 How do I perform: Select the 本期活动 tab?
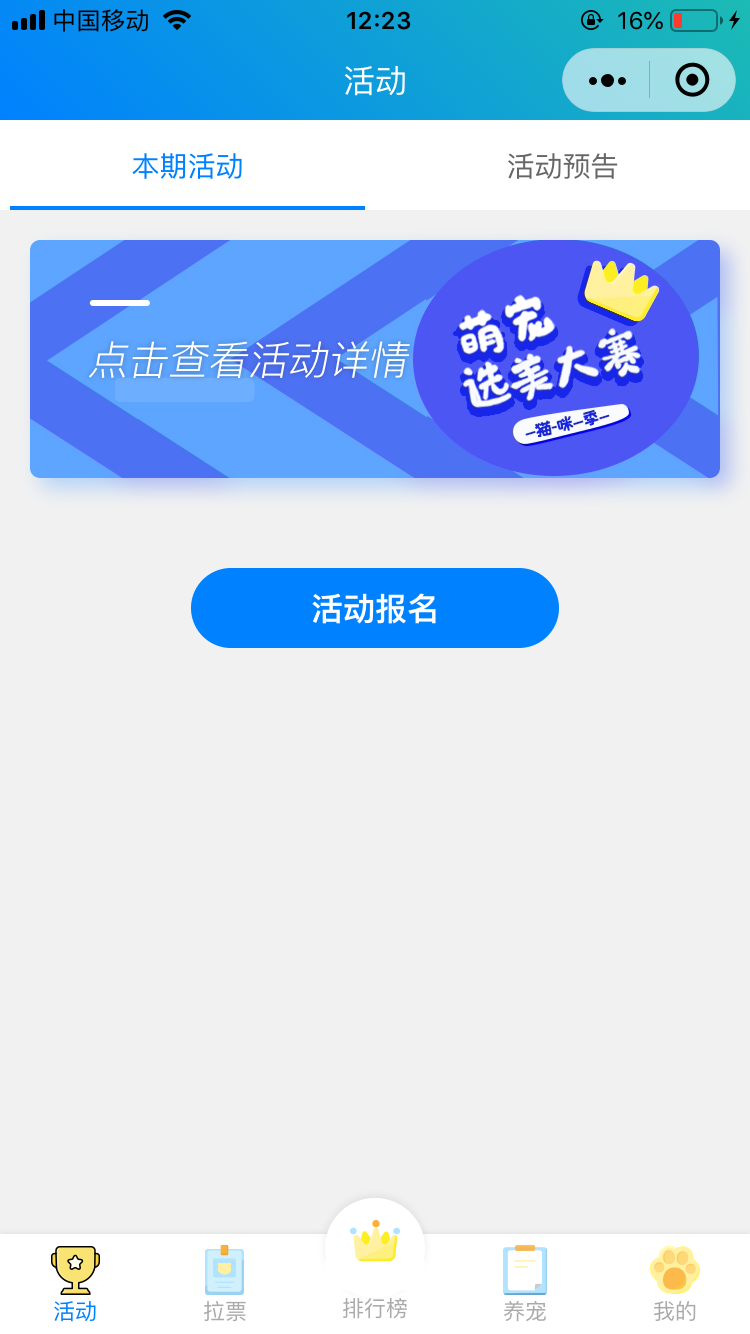coord(188,166)
